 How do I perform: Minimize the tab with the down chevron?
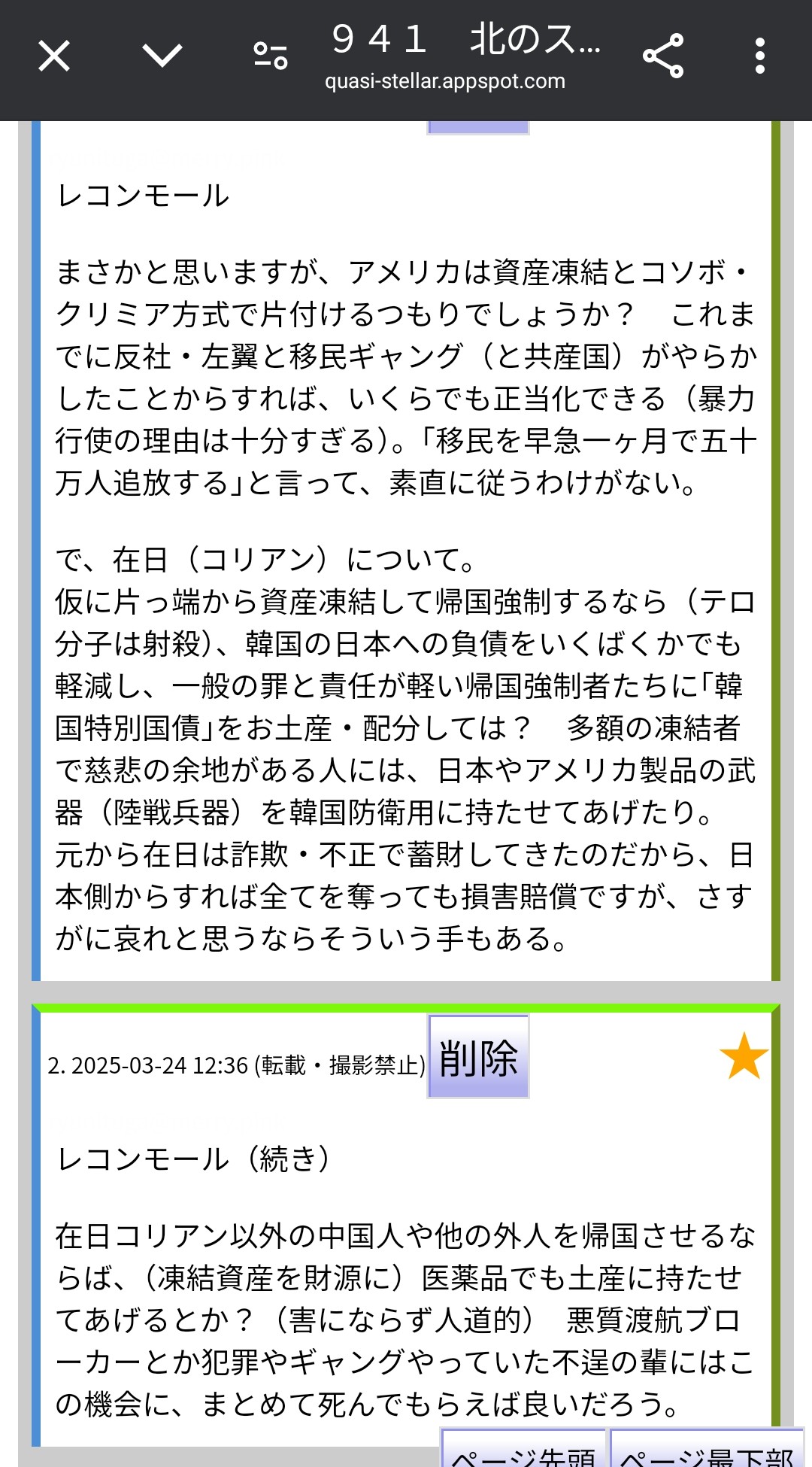162,56
